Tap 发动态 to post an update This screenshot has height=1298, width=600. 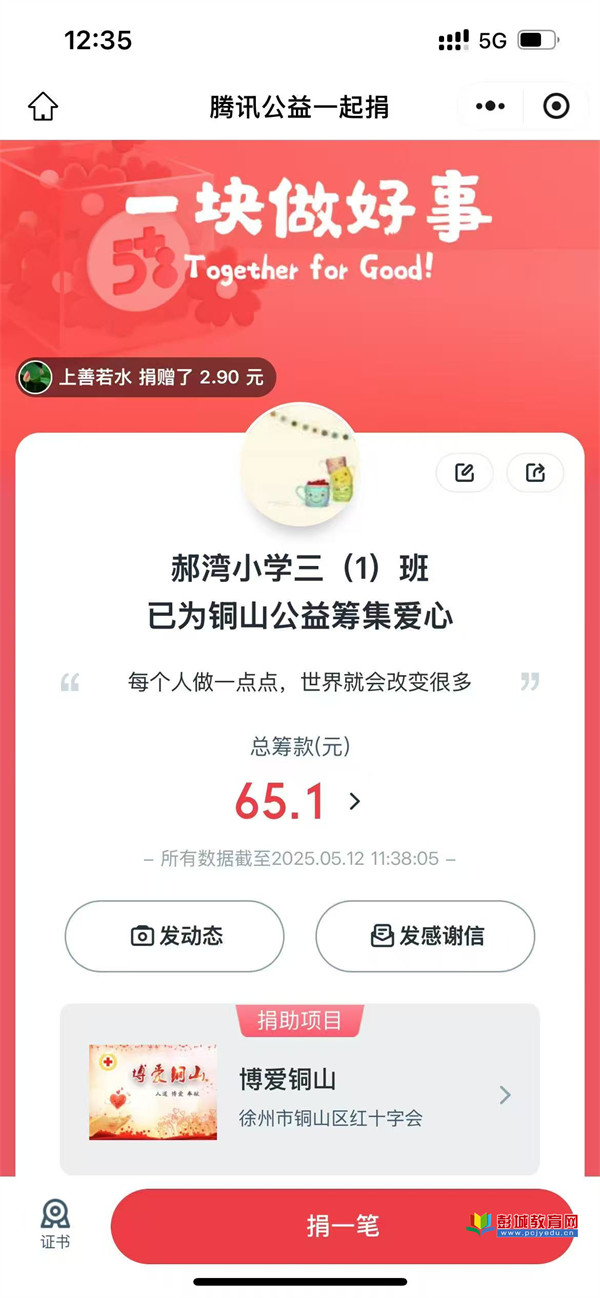175,936
